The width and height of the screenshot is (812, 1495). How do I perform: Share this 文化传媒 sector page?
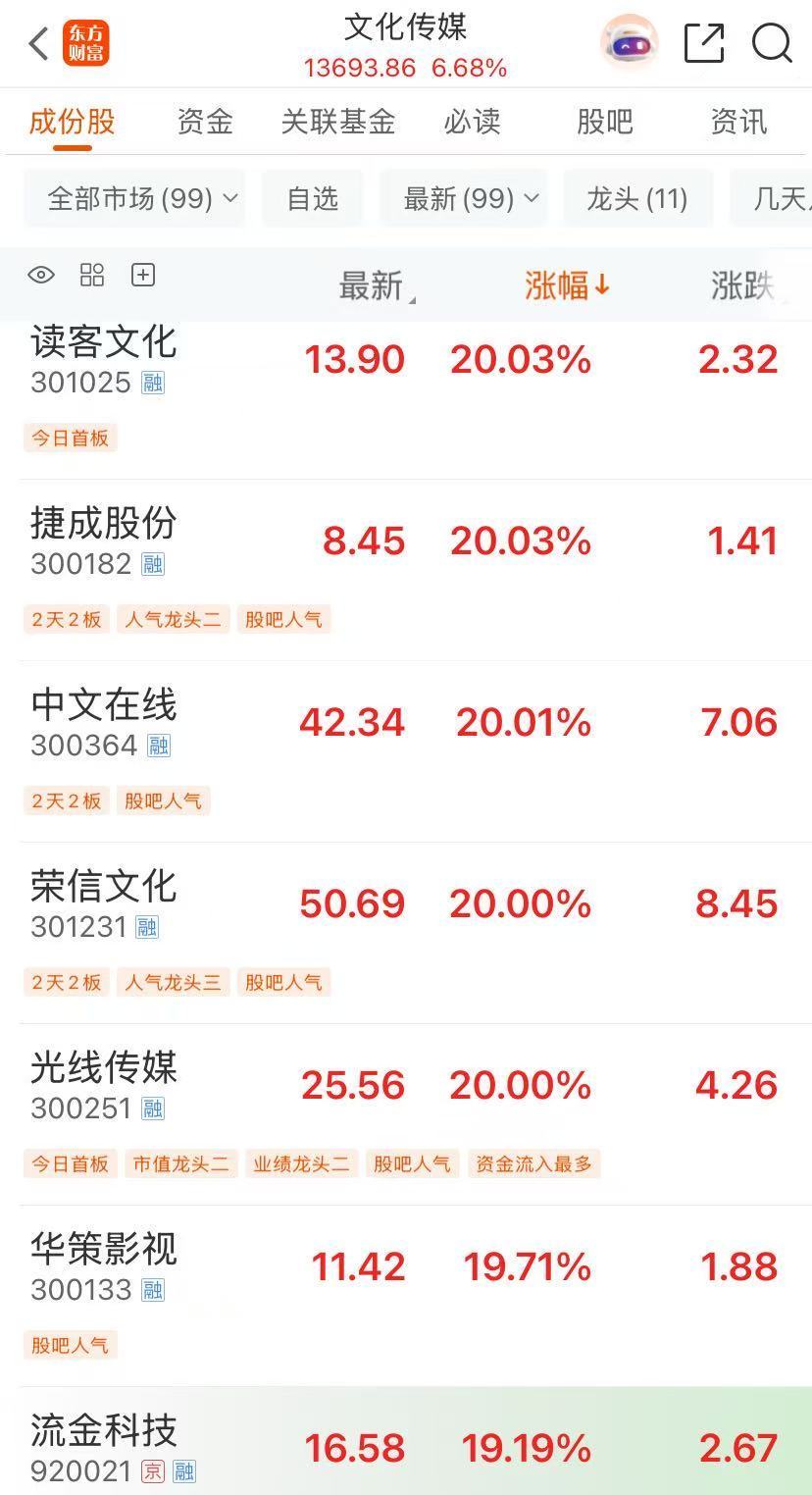703,43
